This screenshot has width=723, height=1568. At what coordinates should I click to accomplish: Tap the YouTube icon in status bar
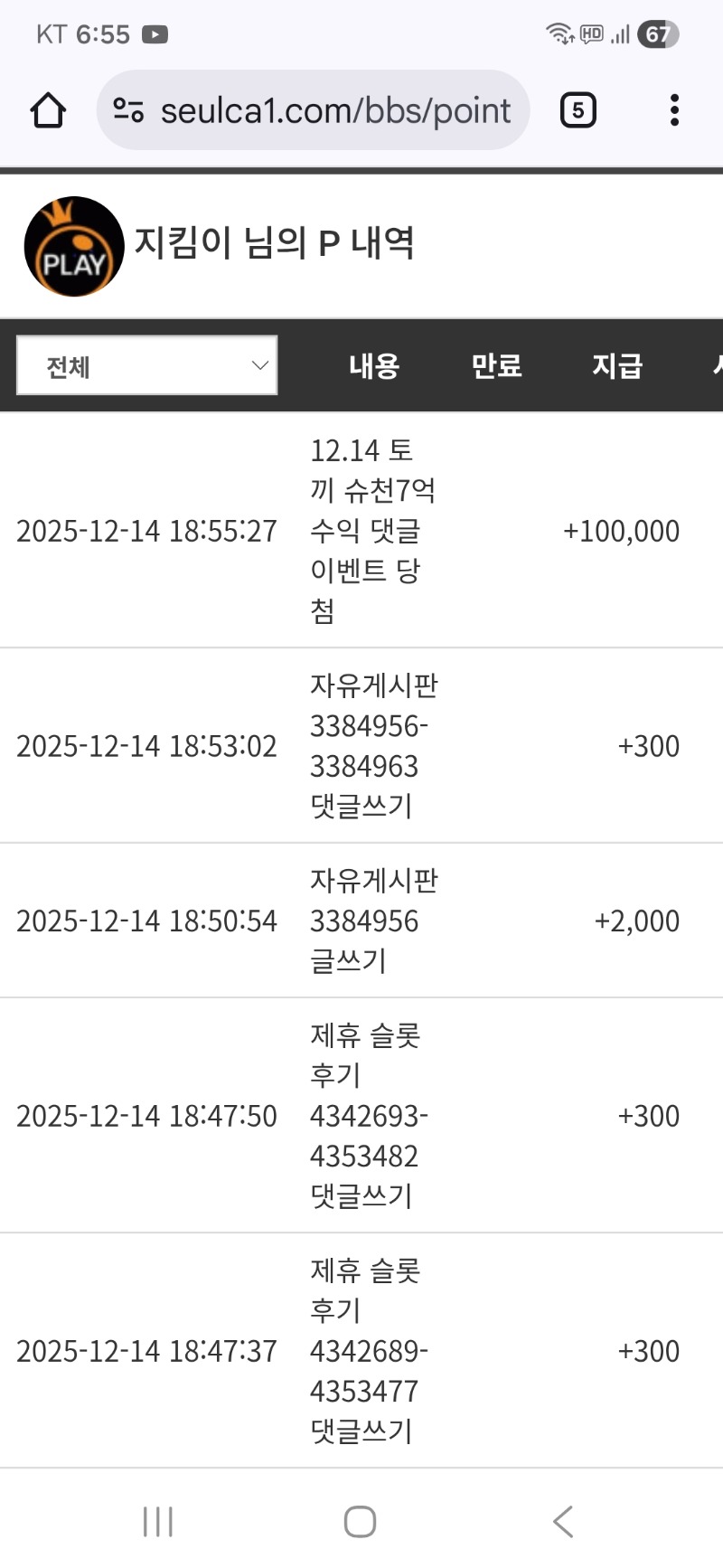[x=154, y=33]
